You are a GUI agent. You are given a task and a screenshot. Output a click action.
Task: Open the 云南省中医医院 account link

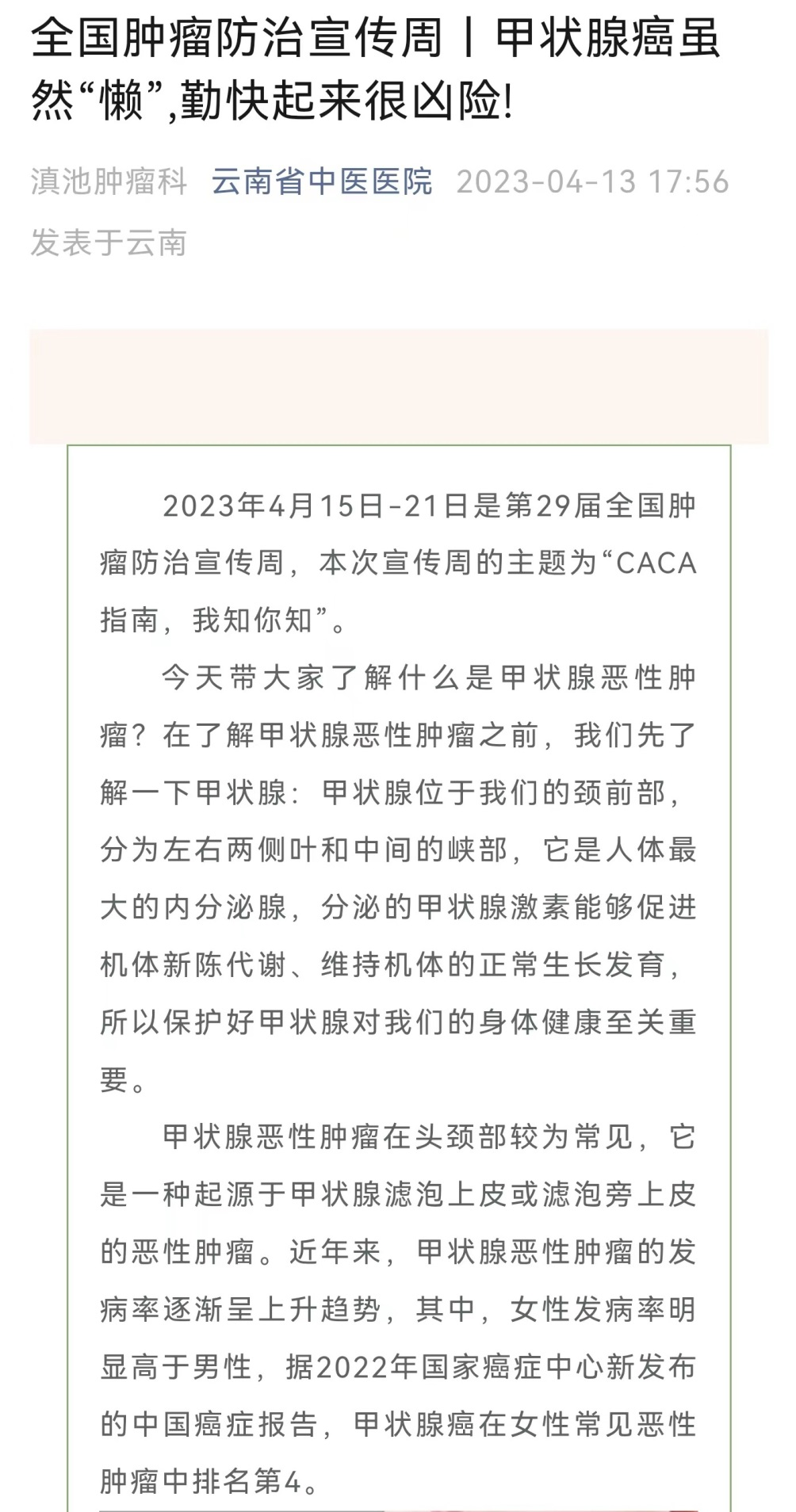pyautogui.click(x=322, y=181)
